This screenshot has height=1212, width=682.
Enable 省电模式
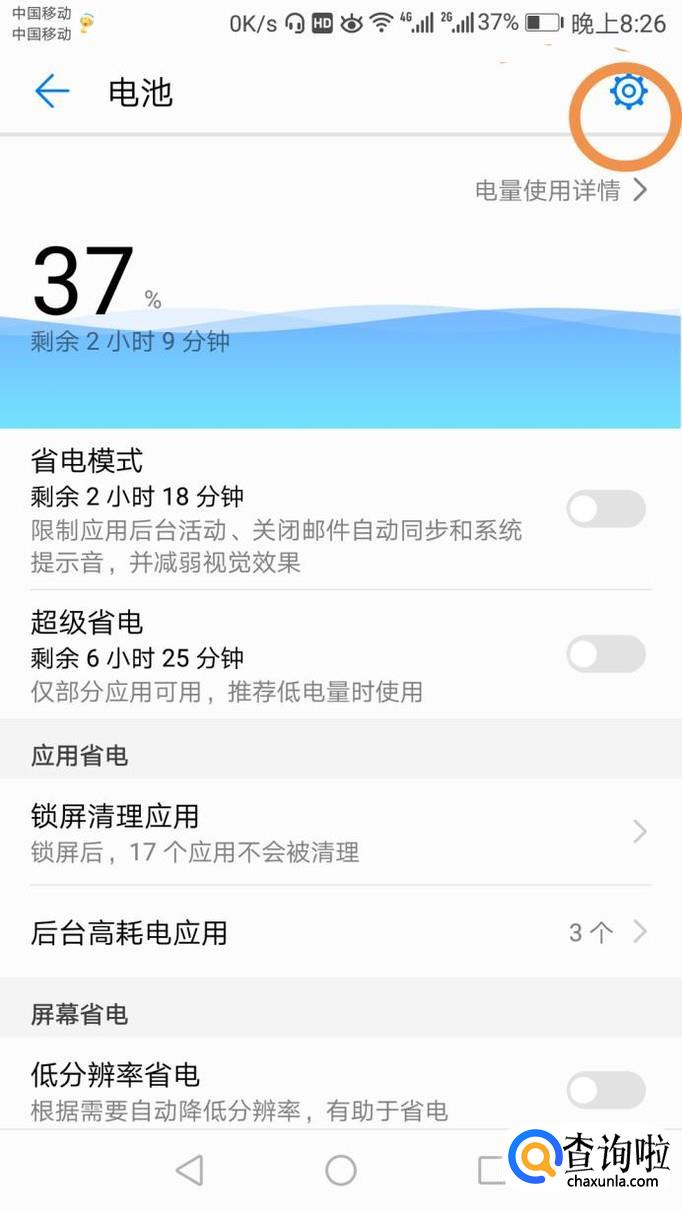[605, 509]
